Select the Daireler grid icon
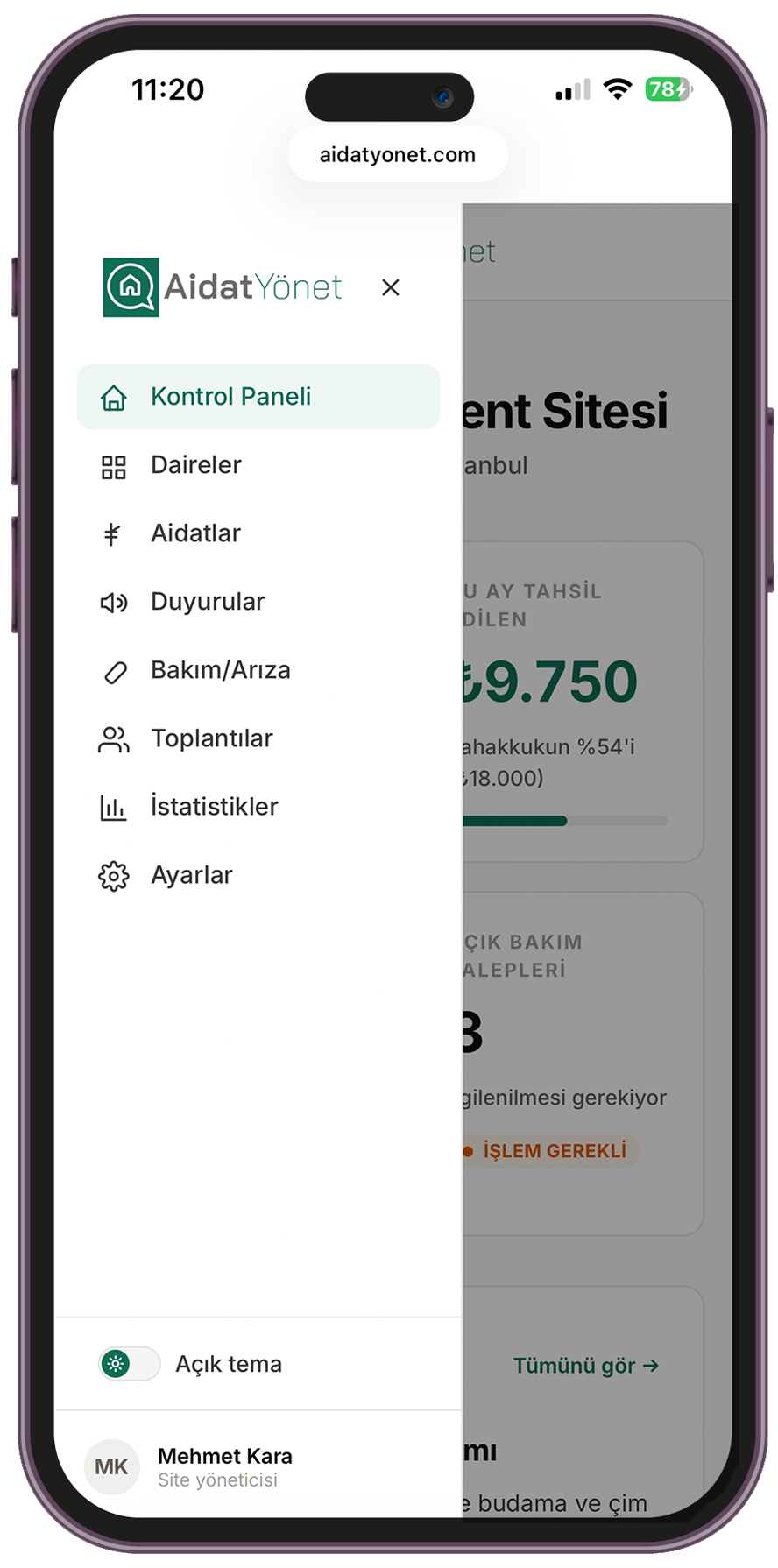Image resolution: width=778 pixels, height=1568 pixels. point(113,465)
